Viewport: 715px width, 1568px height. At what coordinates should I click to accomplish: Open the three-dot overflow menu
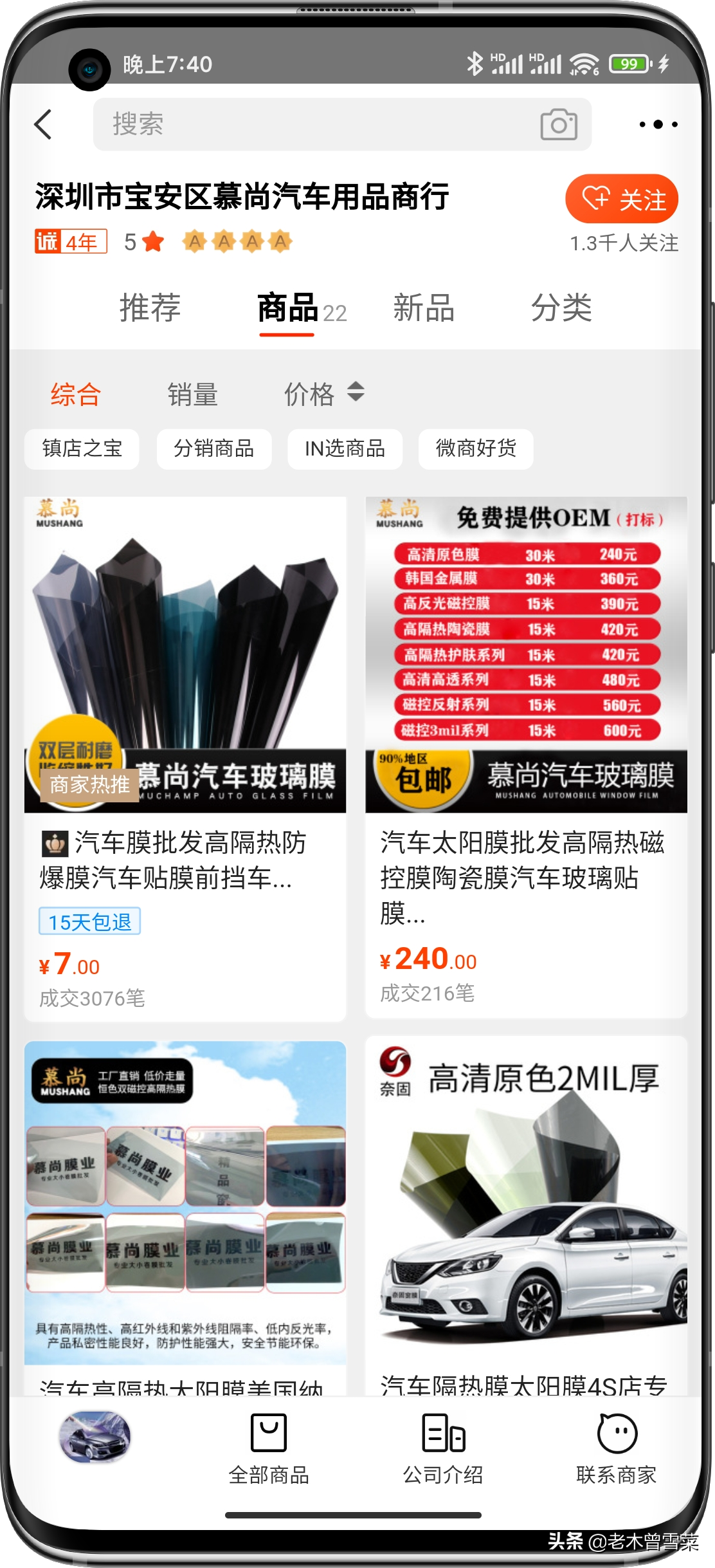click(658, 124)
